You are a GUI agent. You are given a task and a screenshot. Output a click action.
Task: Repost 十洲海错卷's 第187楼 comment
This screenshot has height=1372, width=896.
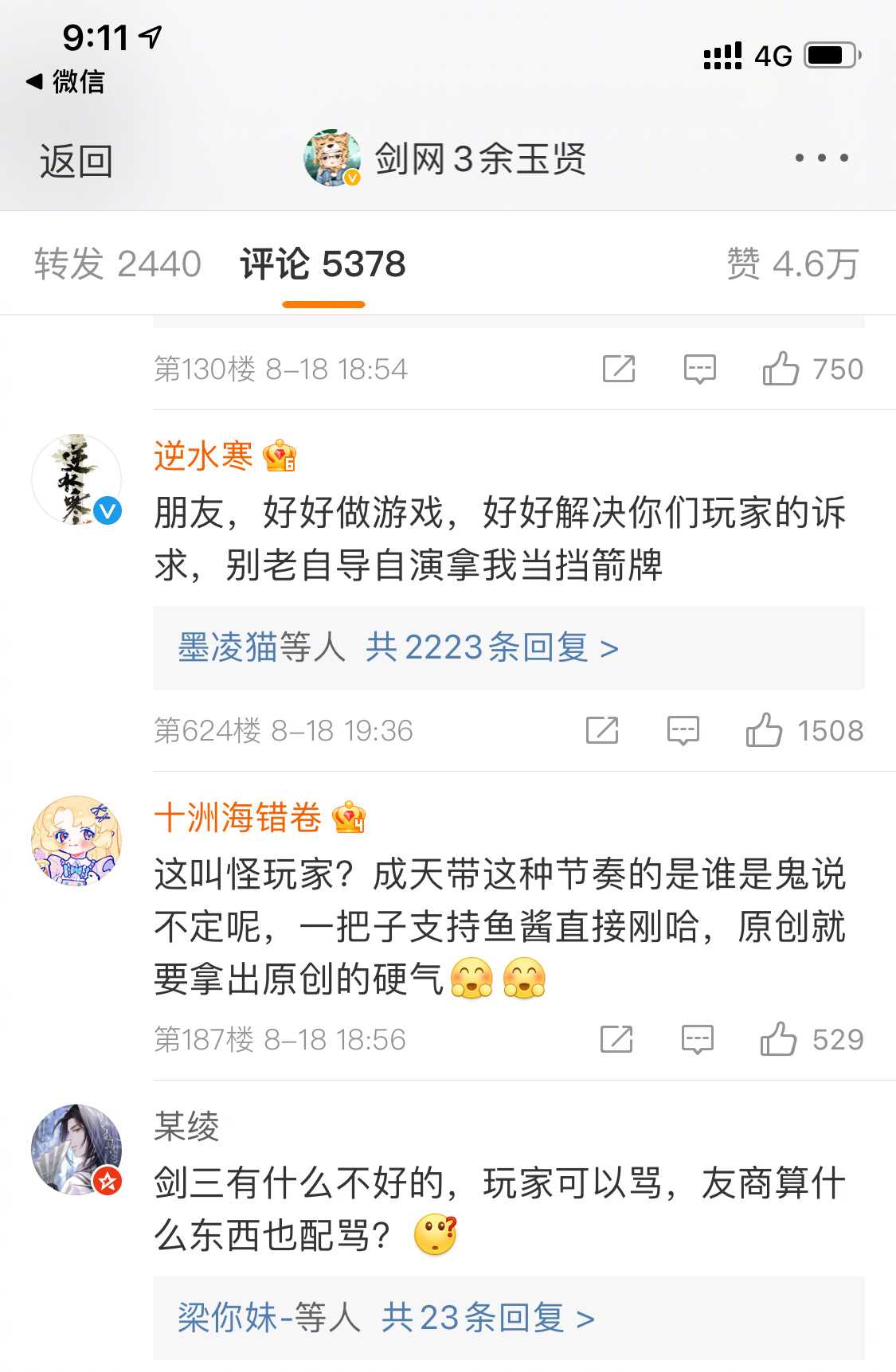616,1039
